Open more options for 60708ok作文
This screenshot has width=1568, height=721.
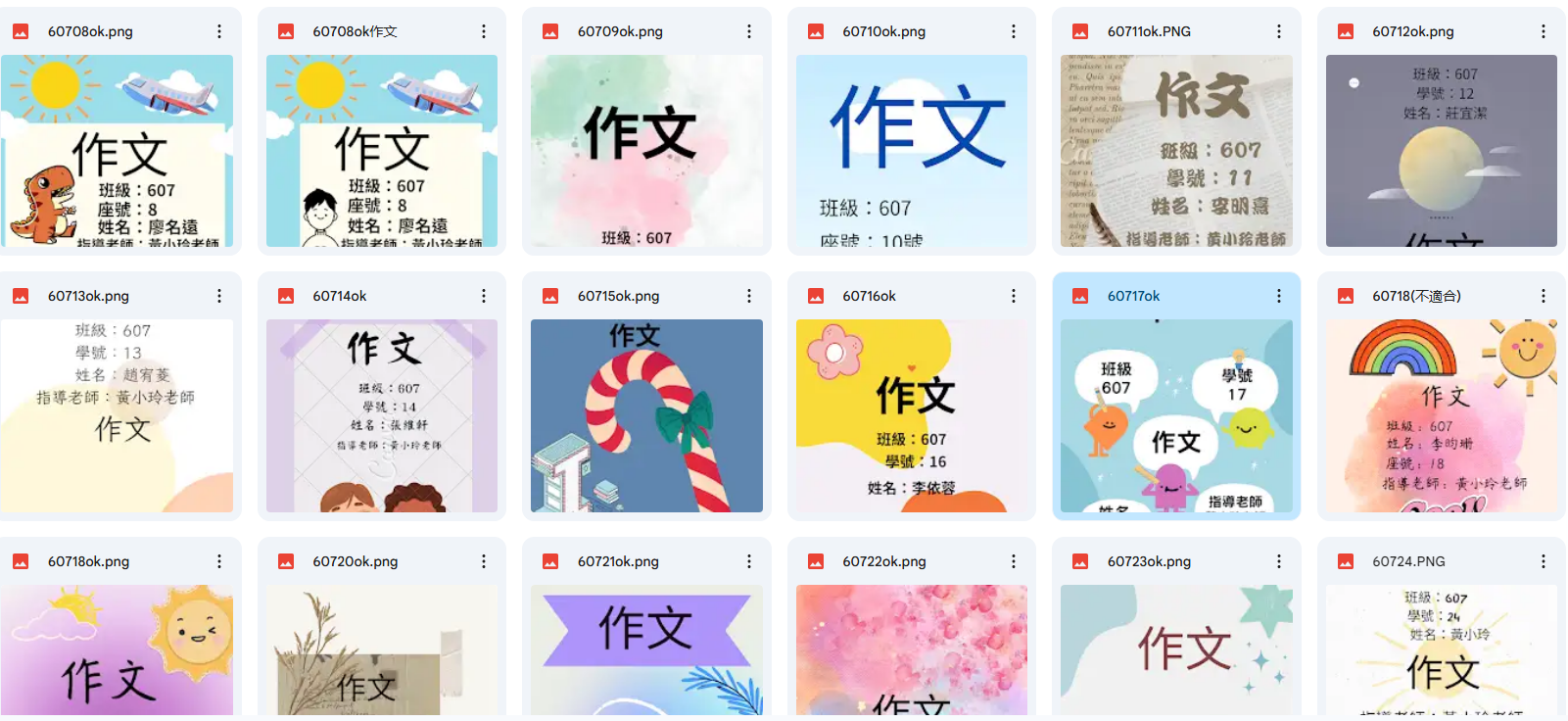pos(484,31)
